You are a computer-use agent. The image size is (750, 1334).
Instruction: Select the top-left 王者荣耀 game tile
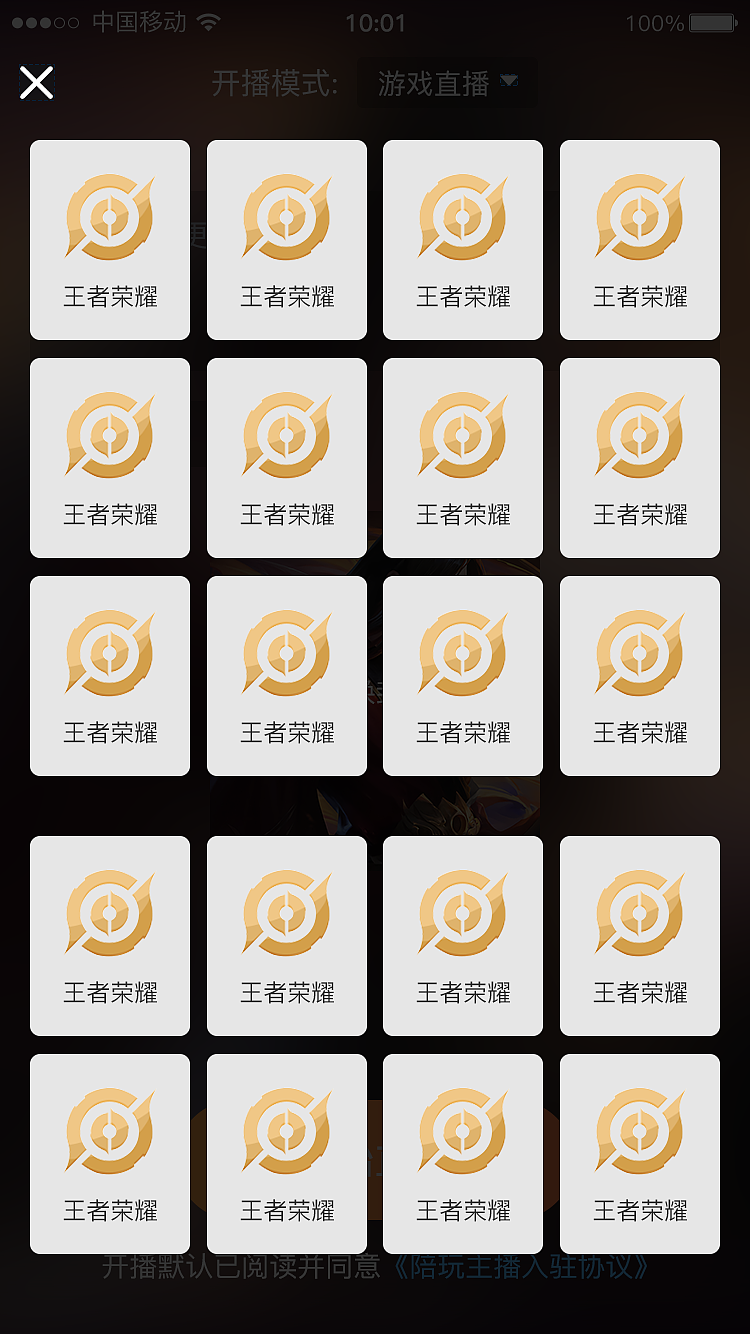point(110,240)
